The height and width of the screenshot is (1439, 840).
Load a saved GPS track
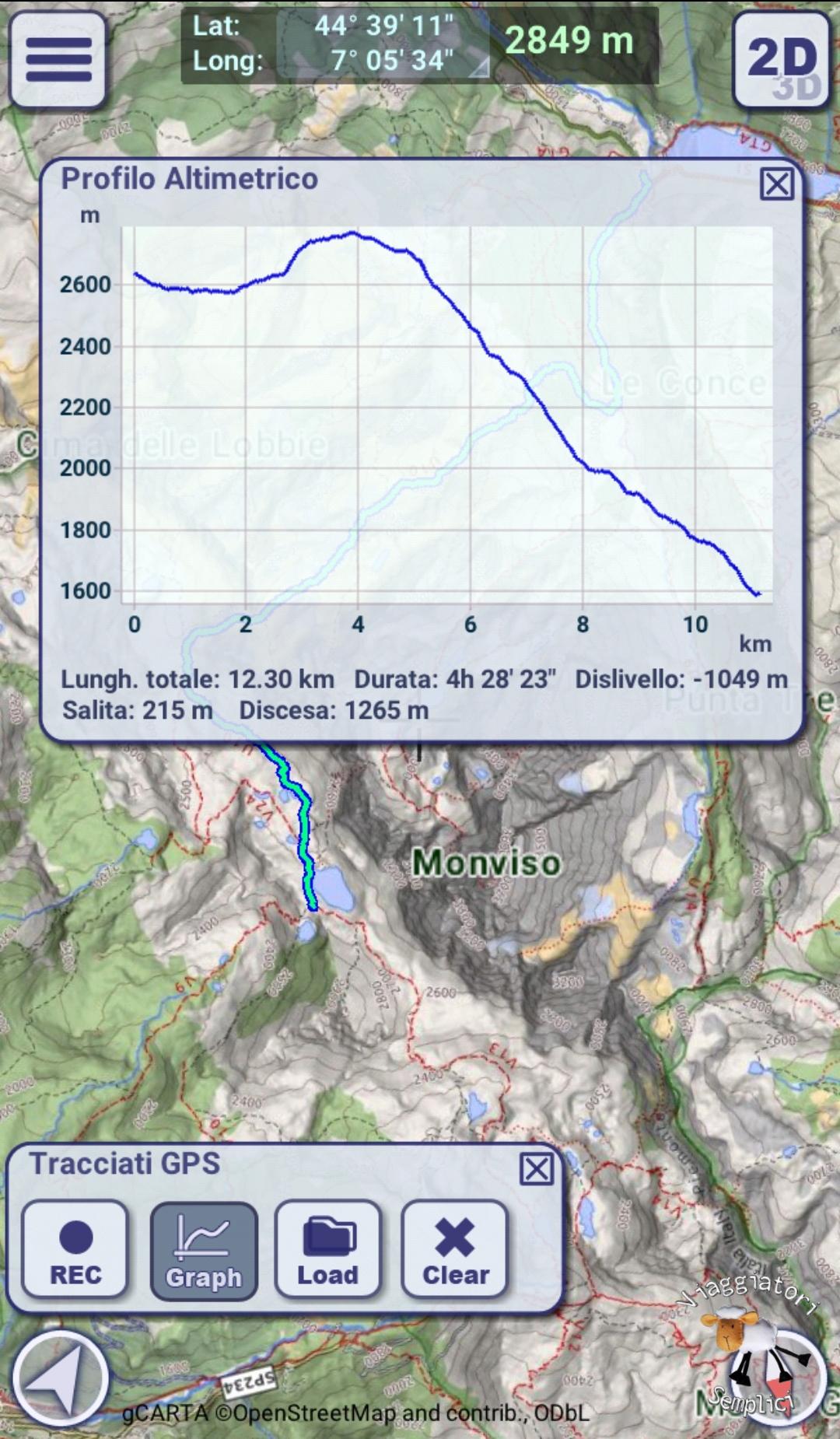328,1251
